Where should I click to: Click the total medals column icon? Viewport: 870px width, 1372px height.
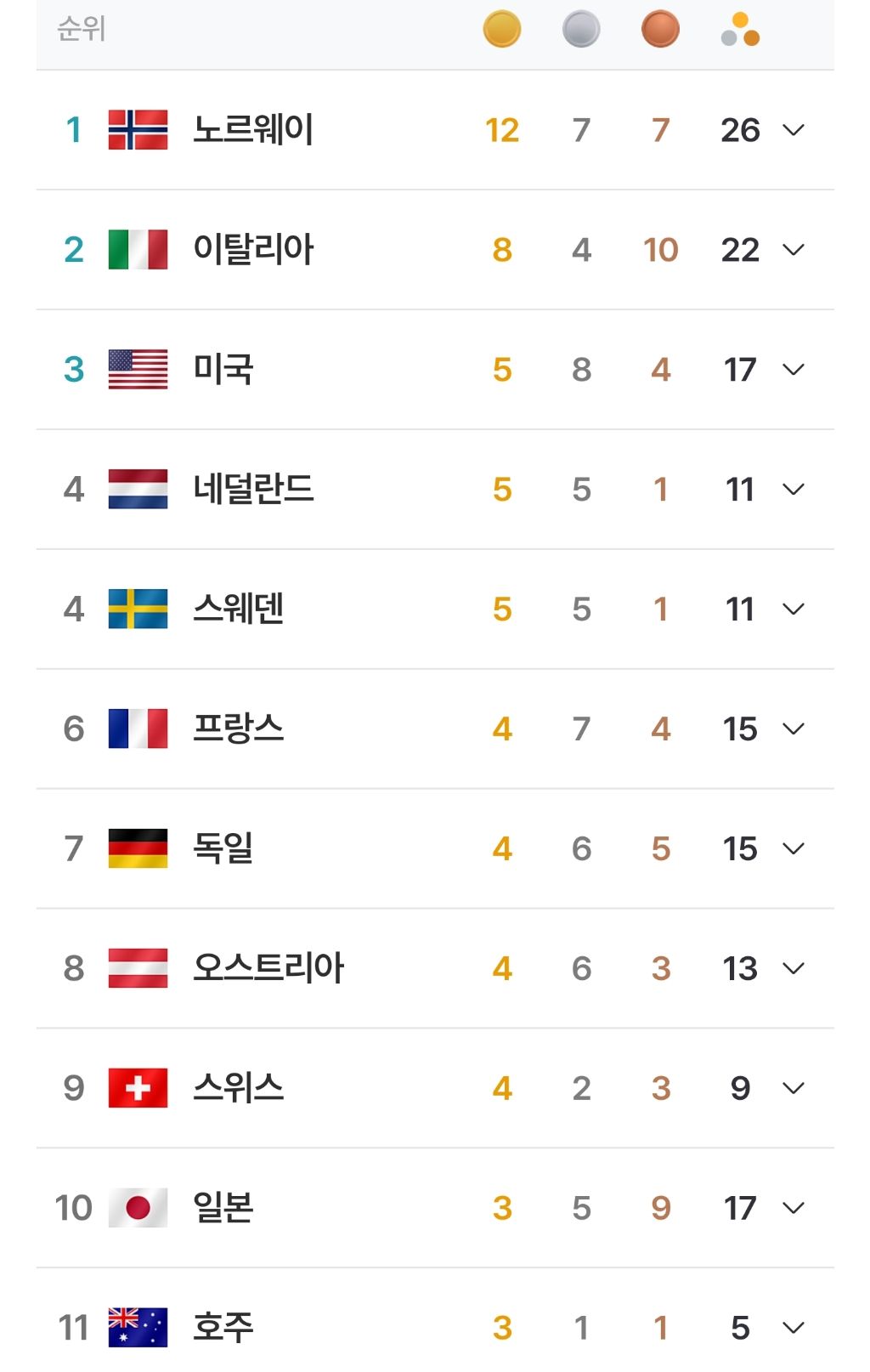(x=738, y=31)
